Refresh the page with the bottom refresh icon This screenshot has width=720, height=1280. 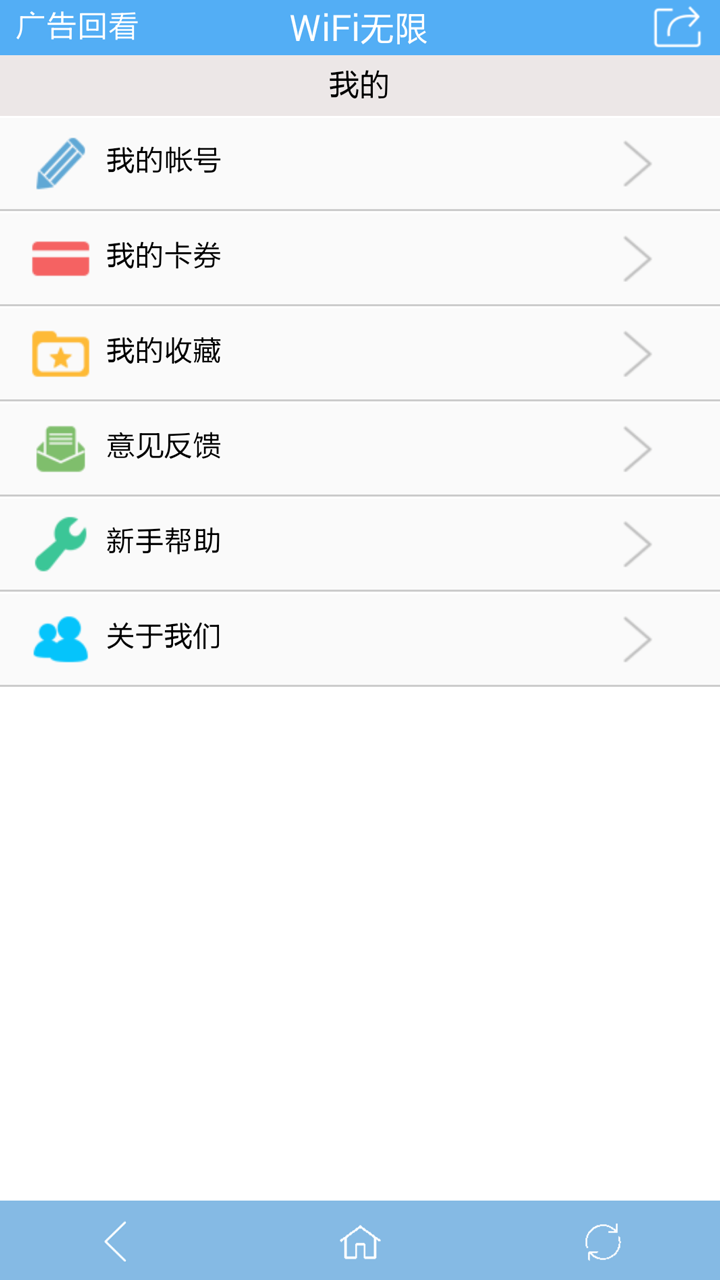[603, 1242]
